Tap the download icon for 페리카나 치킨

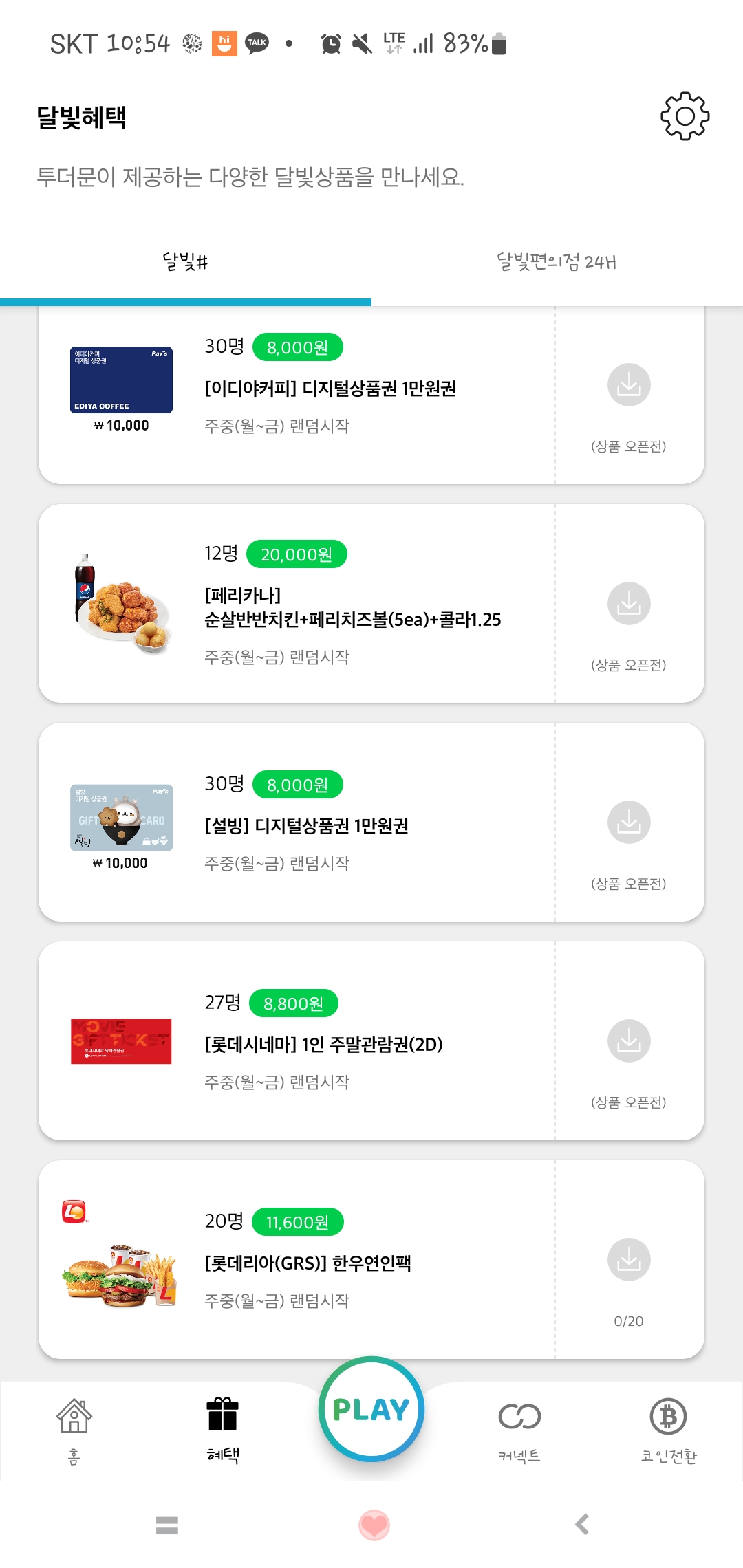click(x=629, y=604)
